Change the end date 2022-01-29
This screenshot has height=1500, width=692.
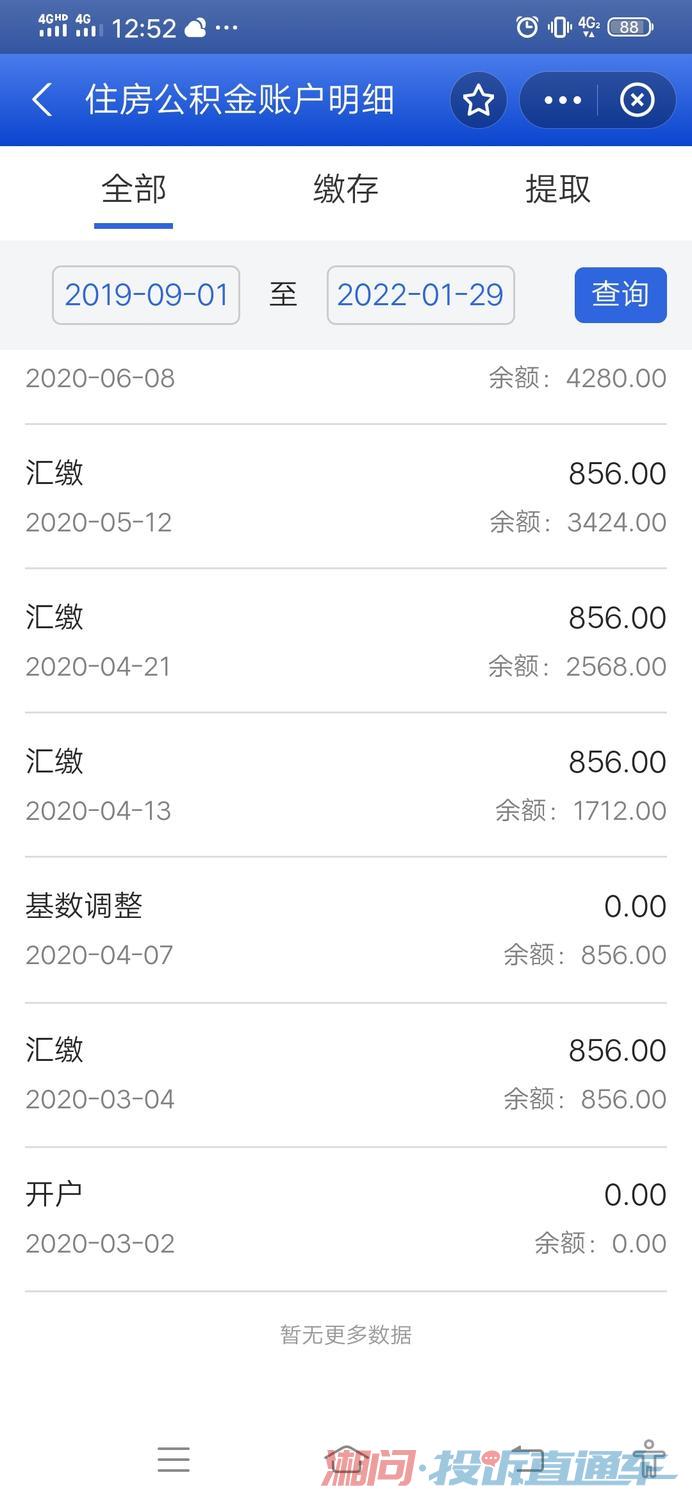[x=420, y=295]
